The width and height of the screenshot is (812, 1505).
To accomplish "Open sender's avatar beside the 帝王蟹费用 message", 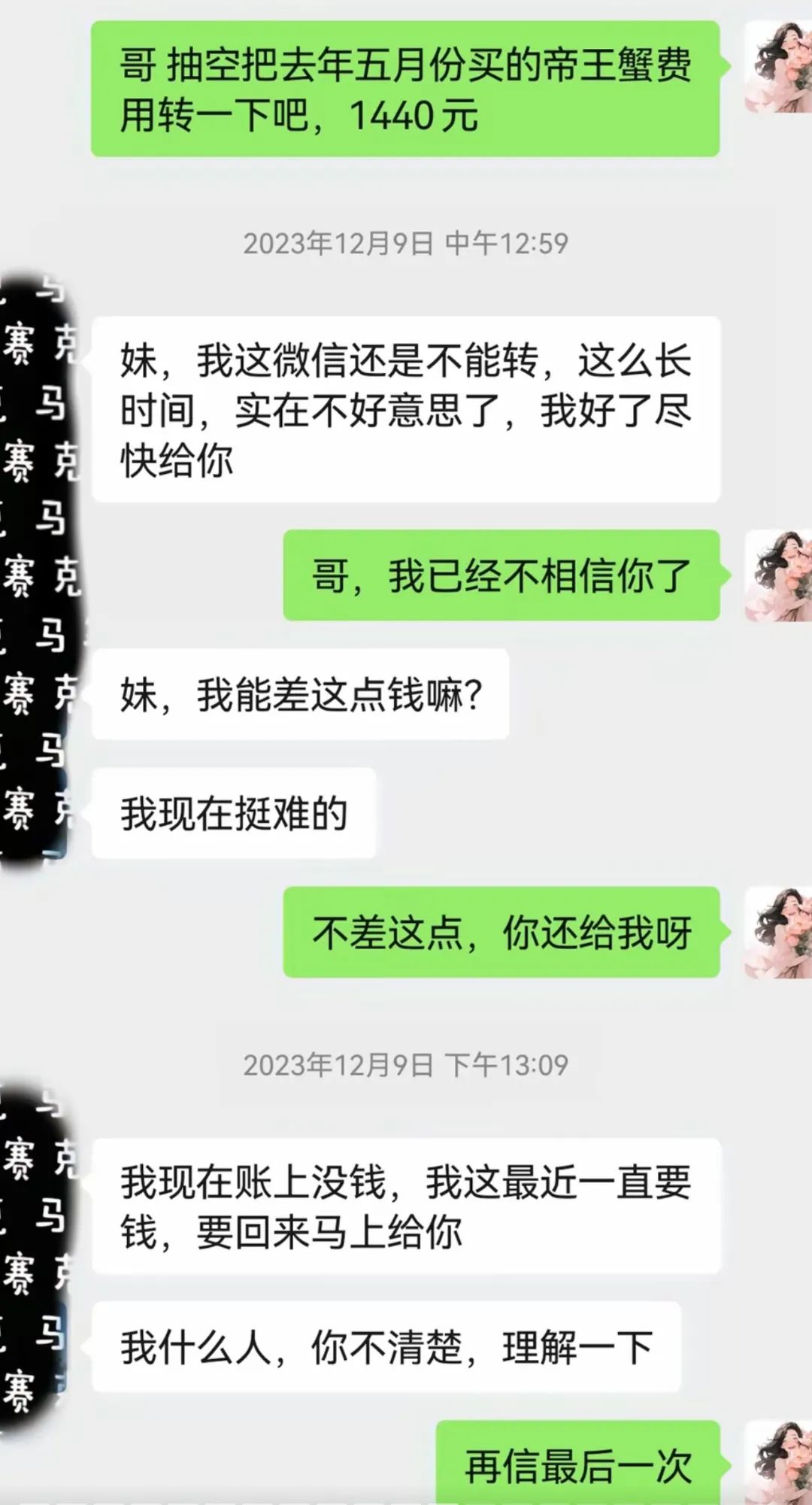I will coord(779,67).
